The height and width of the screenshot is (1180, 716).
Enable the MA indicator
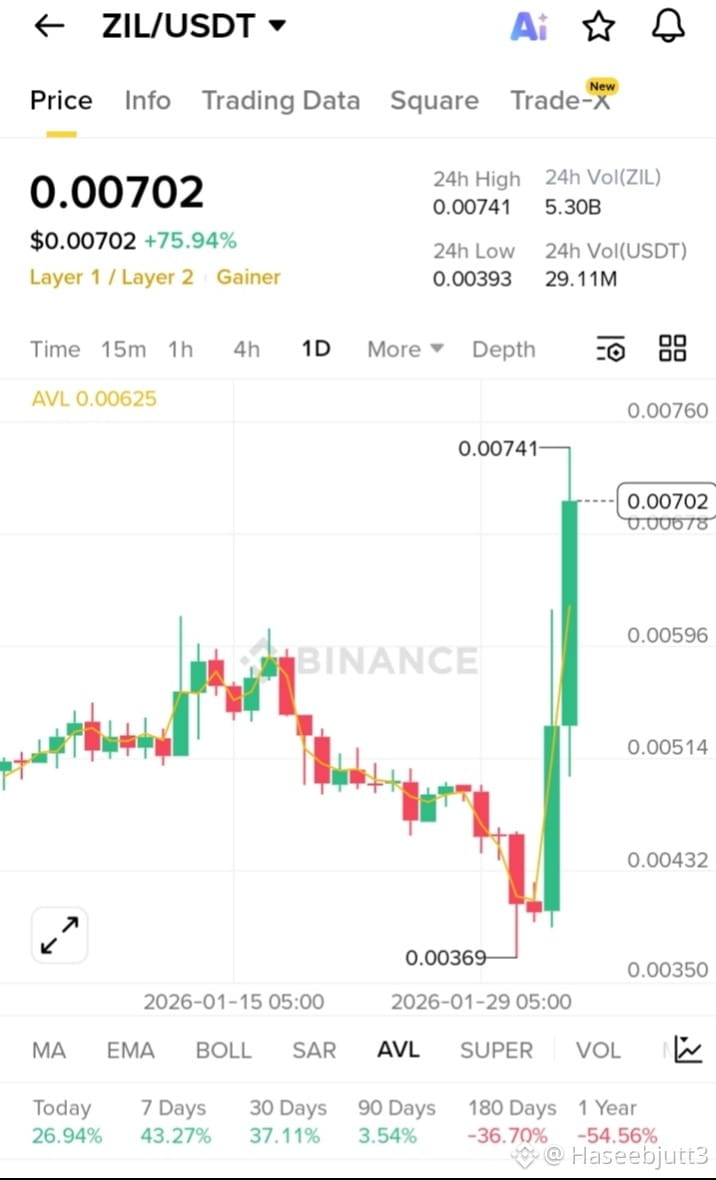pos(49,1050)
